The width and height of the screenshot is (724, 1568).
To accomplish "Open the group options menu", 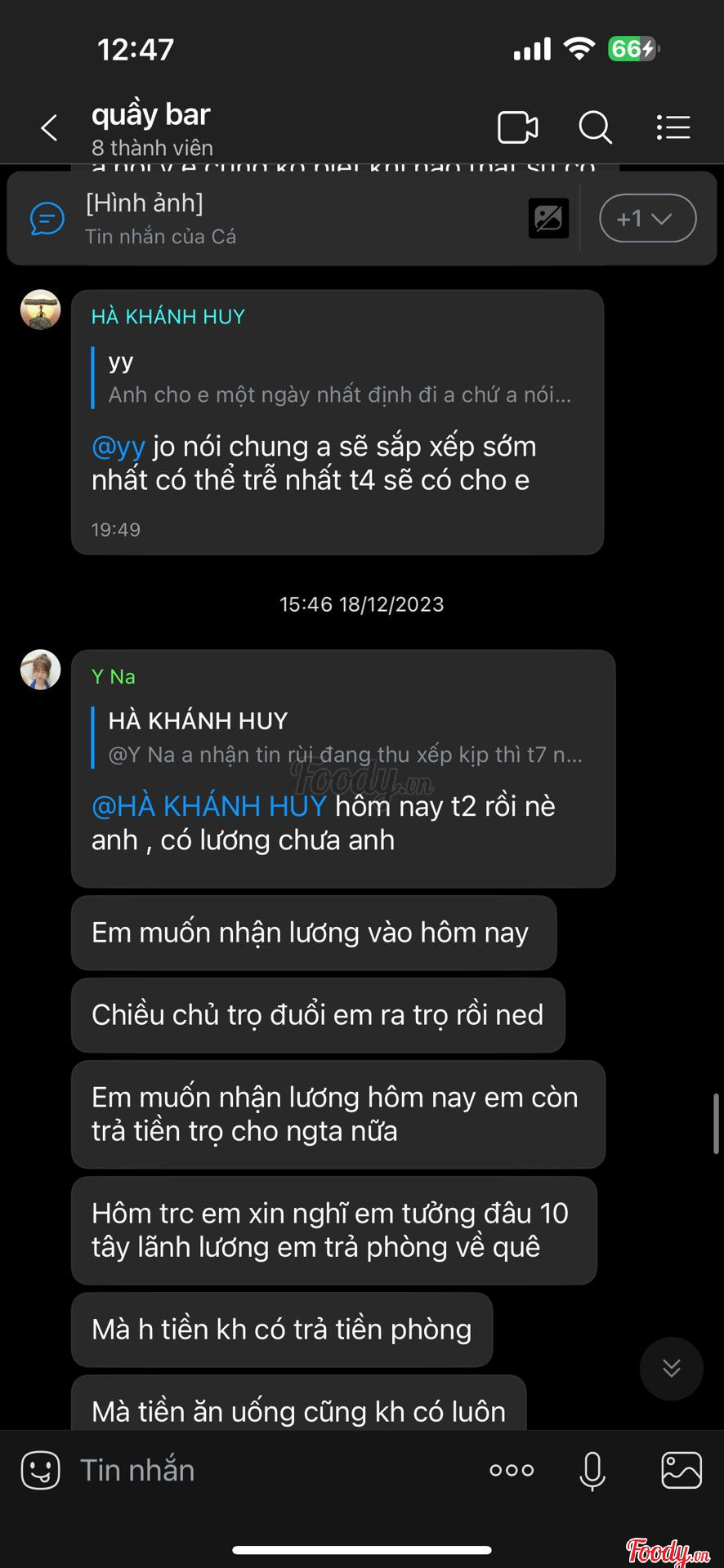I will pyautogui.click(x=673, y=127).
